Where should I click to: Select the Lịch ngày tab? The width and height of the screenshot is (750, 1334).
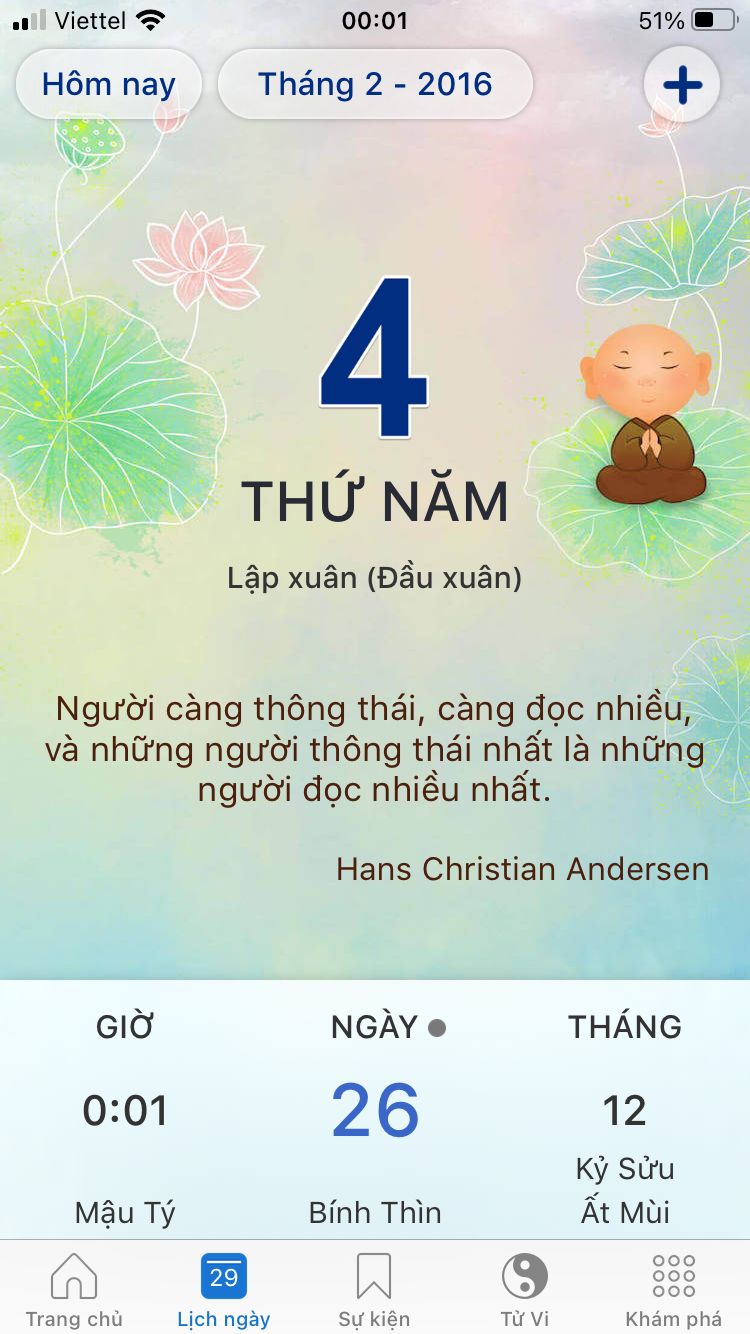(x=224, y=1290)
